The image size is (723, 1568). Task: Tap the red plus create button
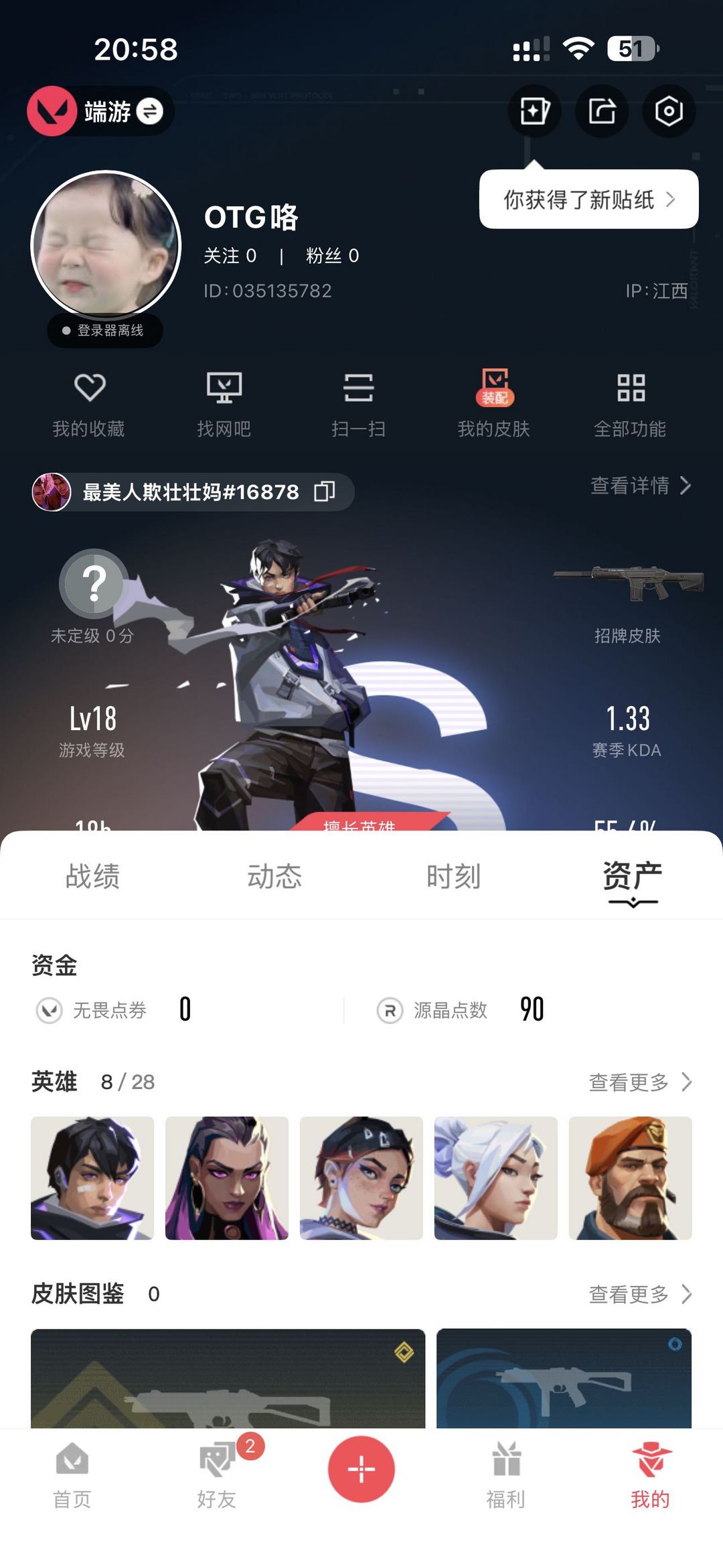click(361, 1469)
